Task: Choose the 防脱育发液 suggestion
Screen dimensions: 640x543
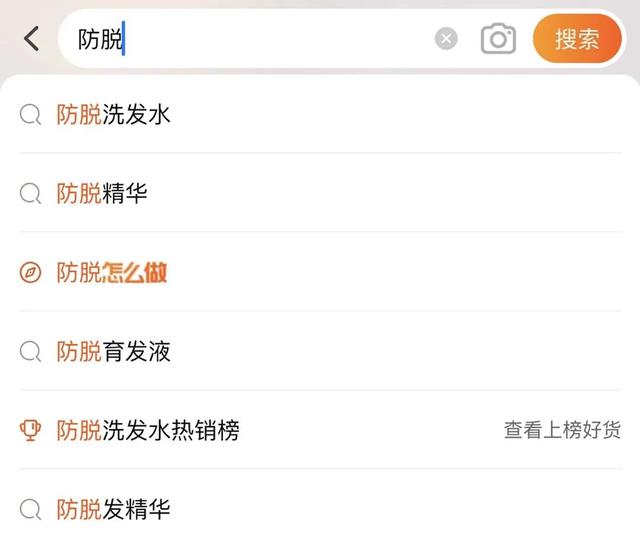Action: click(114, 352)
